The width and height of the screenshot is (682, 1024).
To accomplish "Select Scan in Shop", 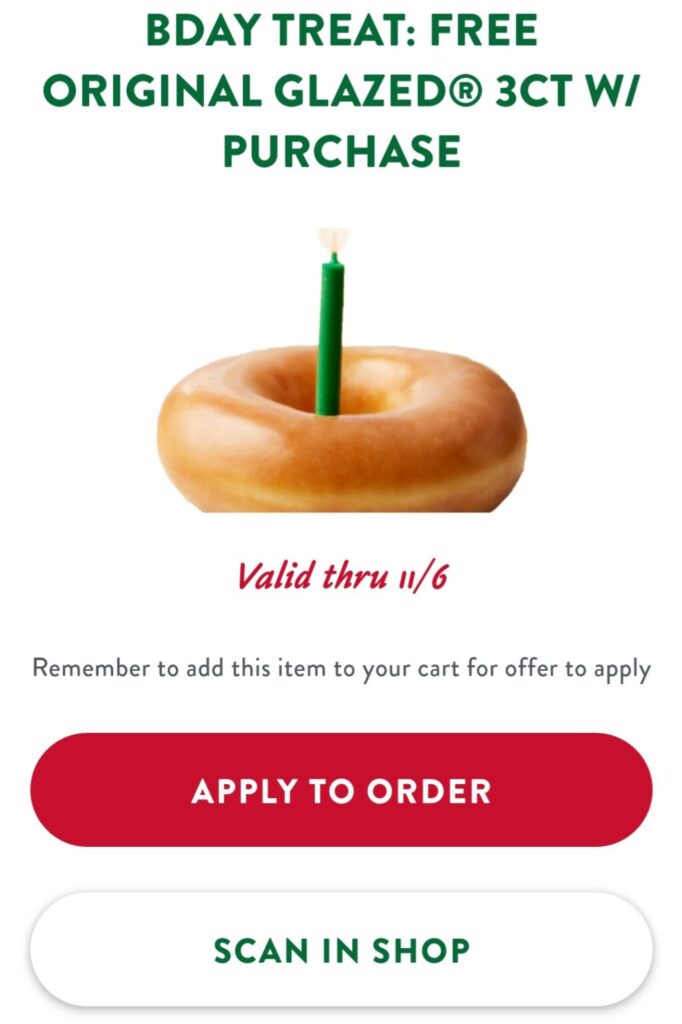I will [x=341, y=949].
